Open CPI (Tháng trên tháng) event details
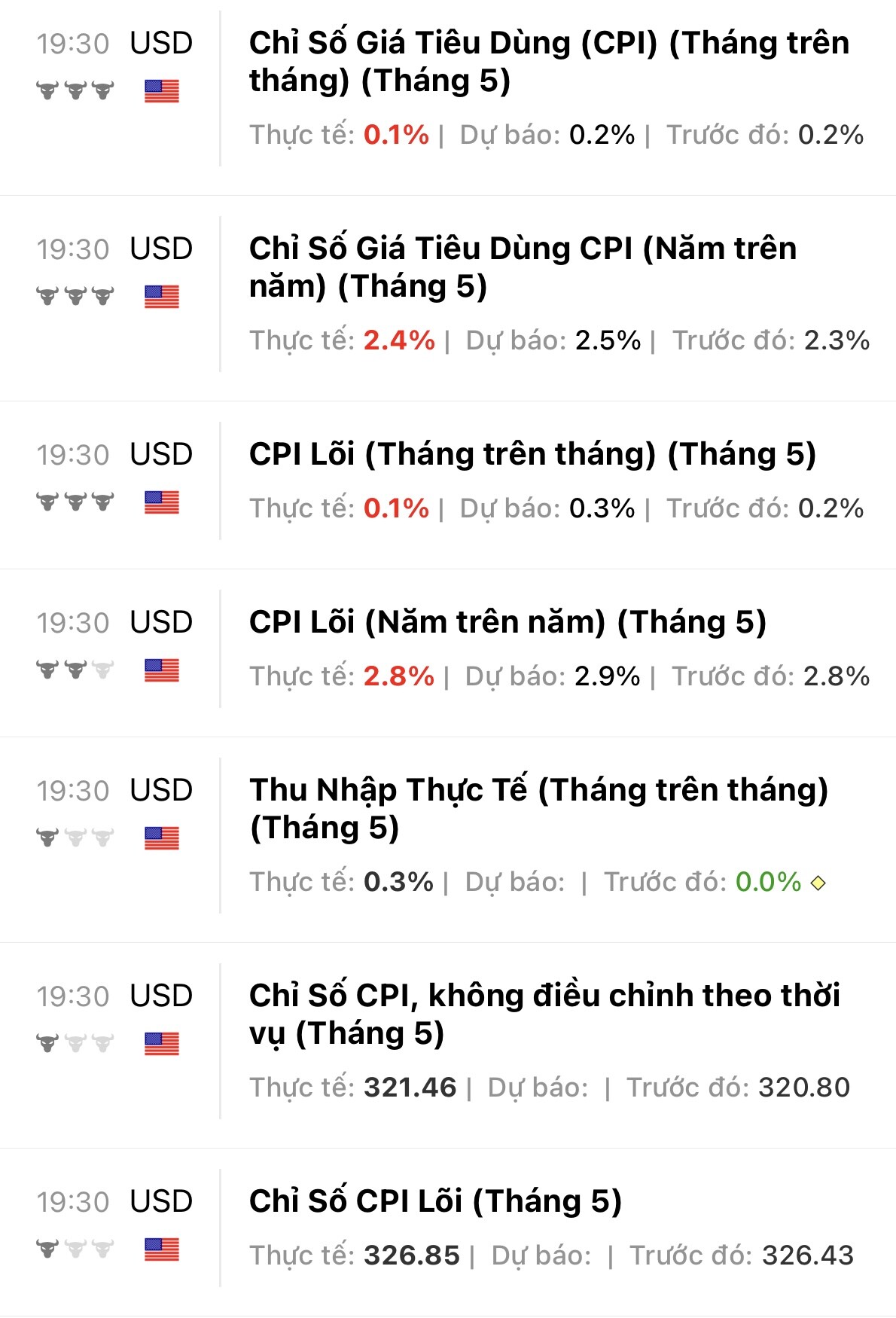The image size is (896, 1318). tap(549, 62)
